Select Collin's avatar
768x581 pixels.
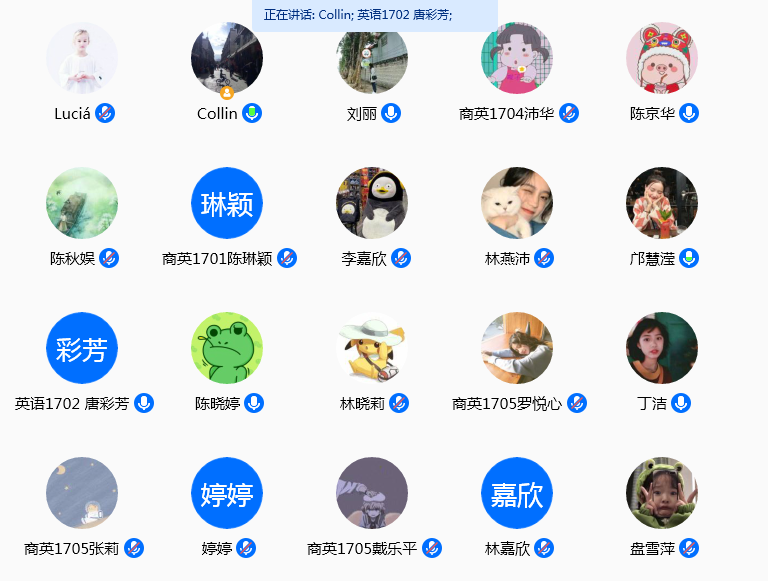[x=227, y=58]
